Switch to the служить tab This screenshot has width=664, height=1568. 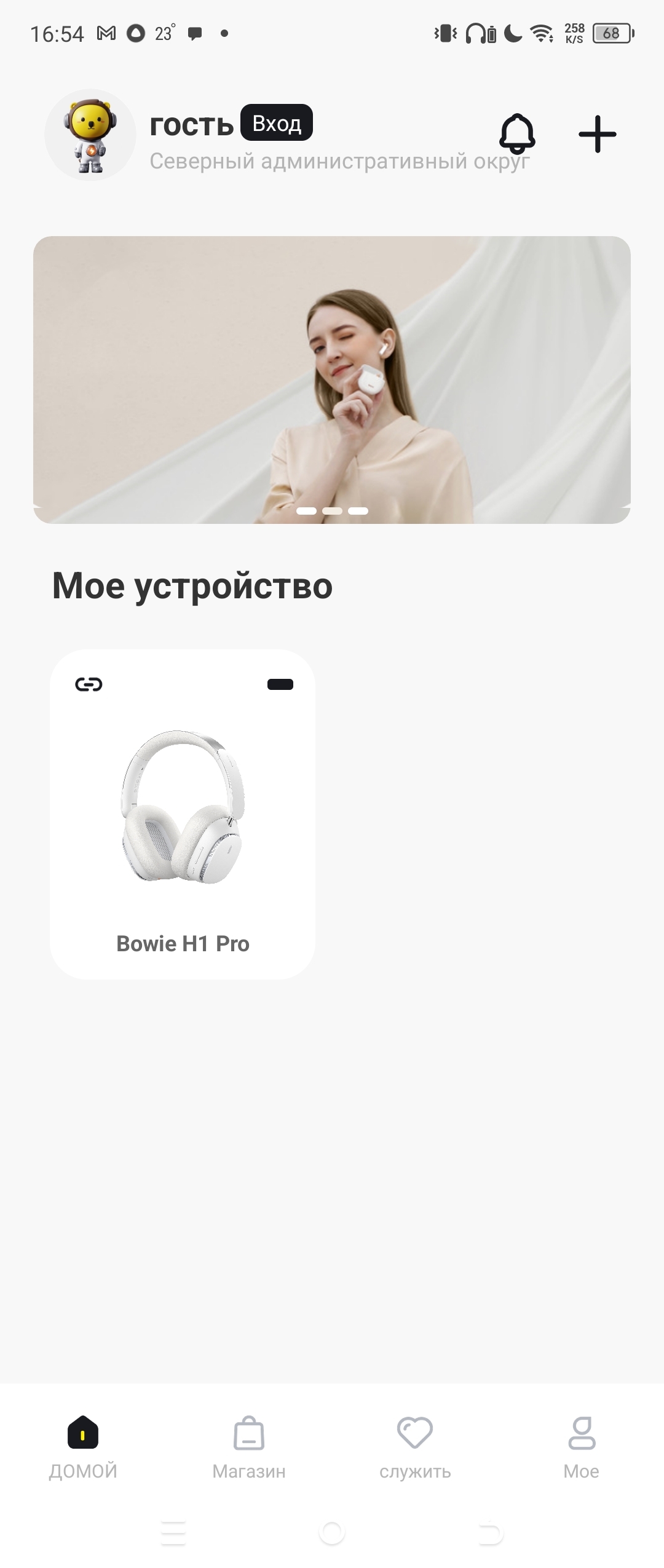coord(415,1447)
